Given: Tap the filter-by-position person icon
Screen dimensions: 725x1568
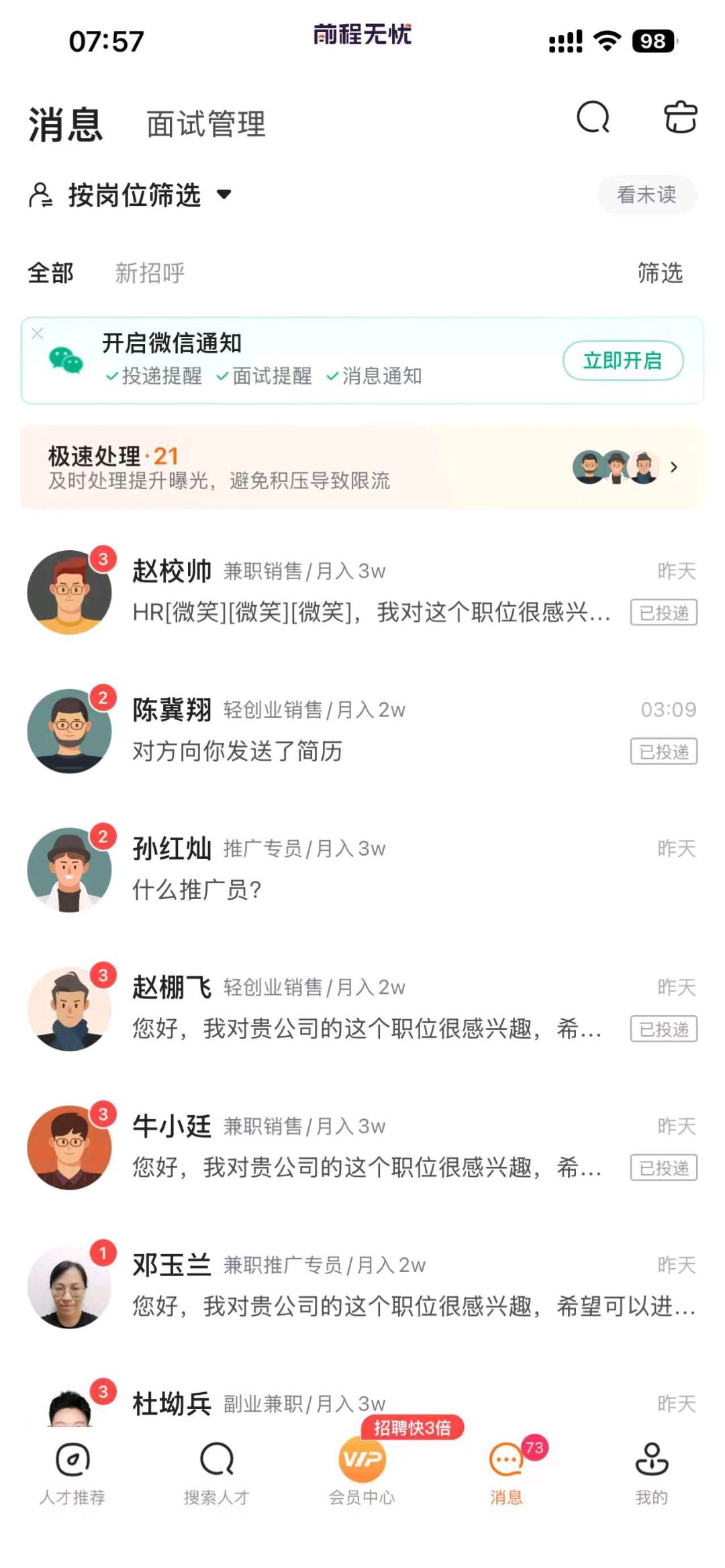Looking at the screenshot, I should pos(40,195).
